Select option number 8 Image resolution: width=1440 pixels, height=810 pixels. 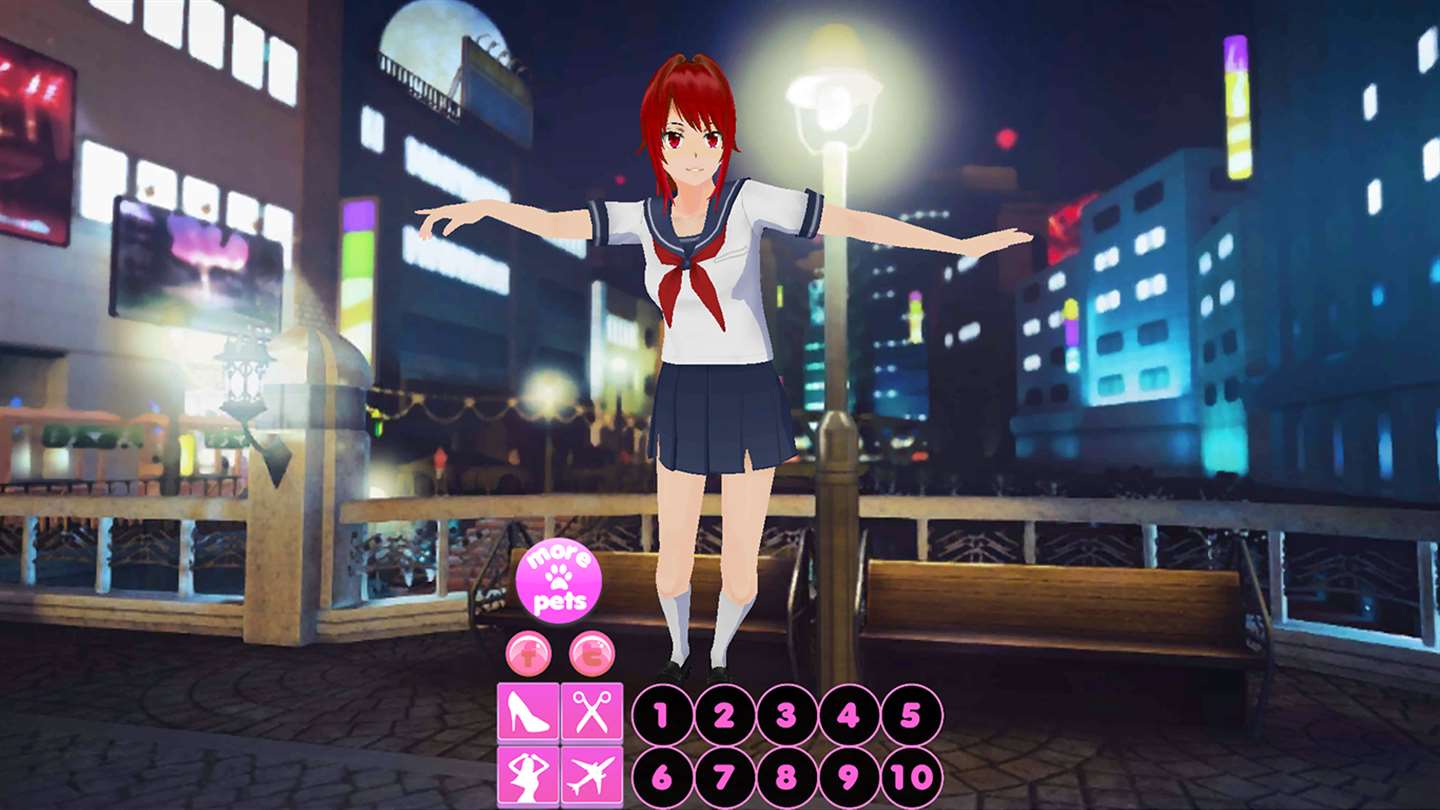tap(787, 777)
